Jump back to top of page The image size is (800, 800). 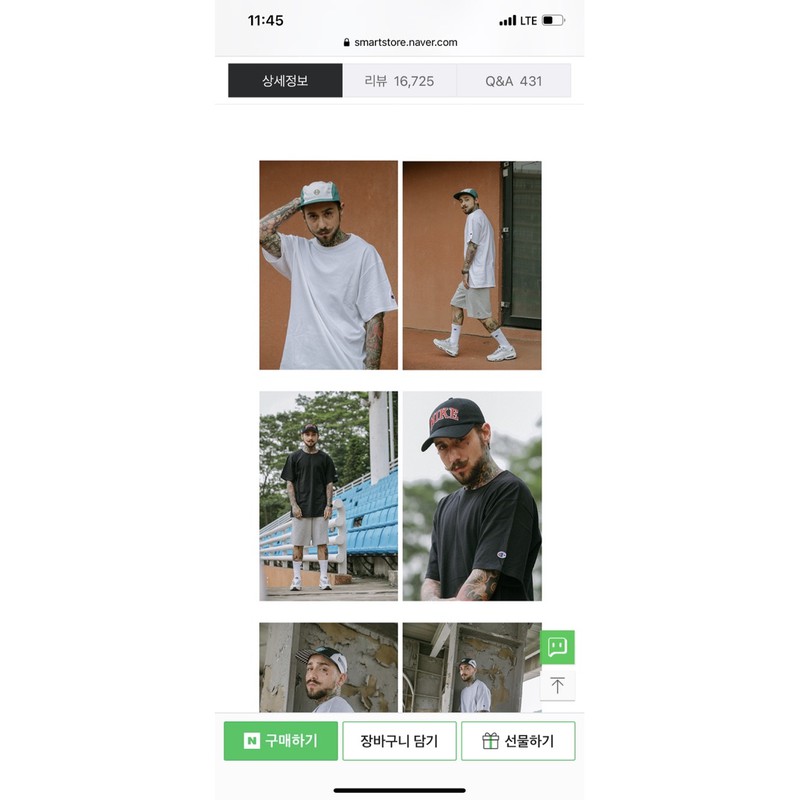557,685
